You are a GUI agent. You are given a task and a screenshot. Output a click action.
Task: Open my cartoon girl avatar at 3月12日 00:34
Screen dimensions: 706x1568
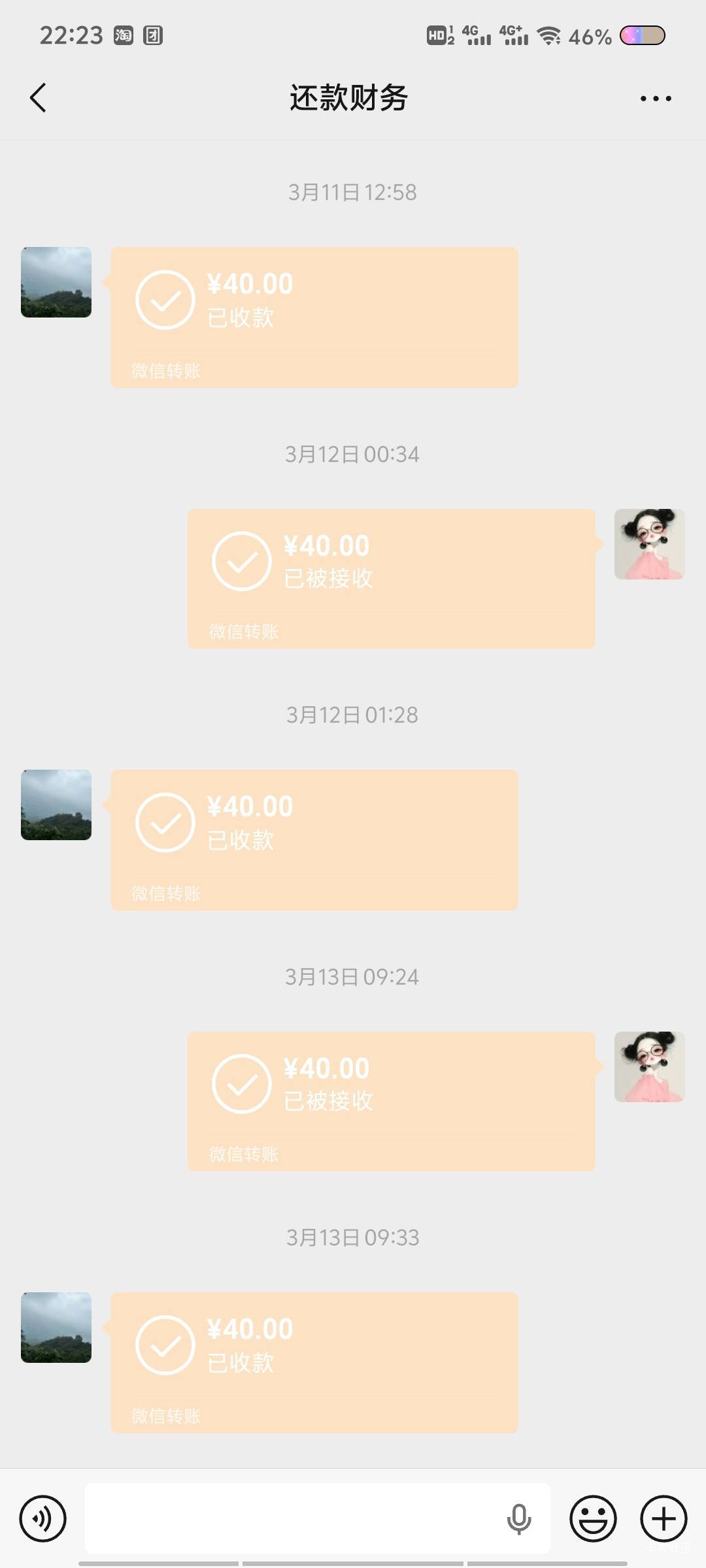click(649, 544)
